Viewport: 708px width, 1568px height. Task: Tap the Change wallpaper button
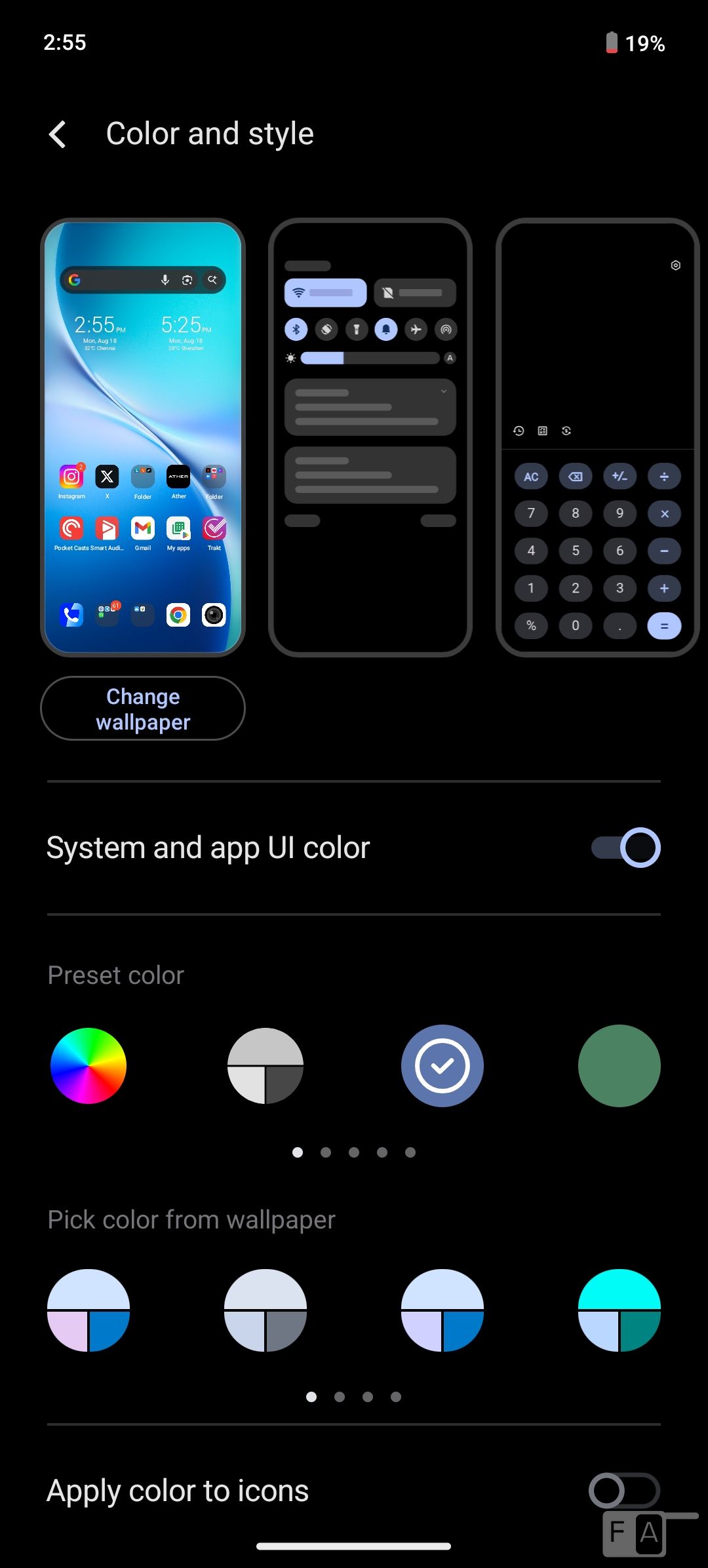(143, 709)
